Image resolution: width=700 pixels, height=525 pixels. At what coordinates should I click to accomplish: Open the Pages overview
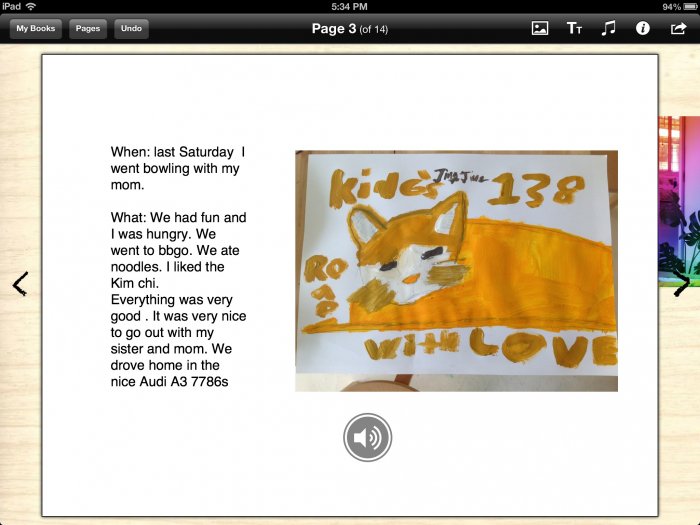(x=88, y=29)
